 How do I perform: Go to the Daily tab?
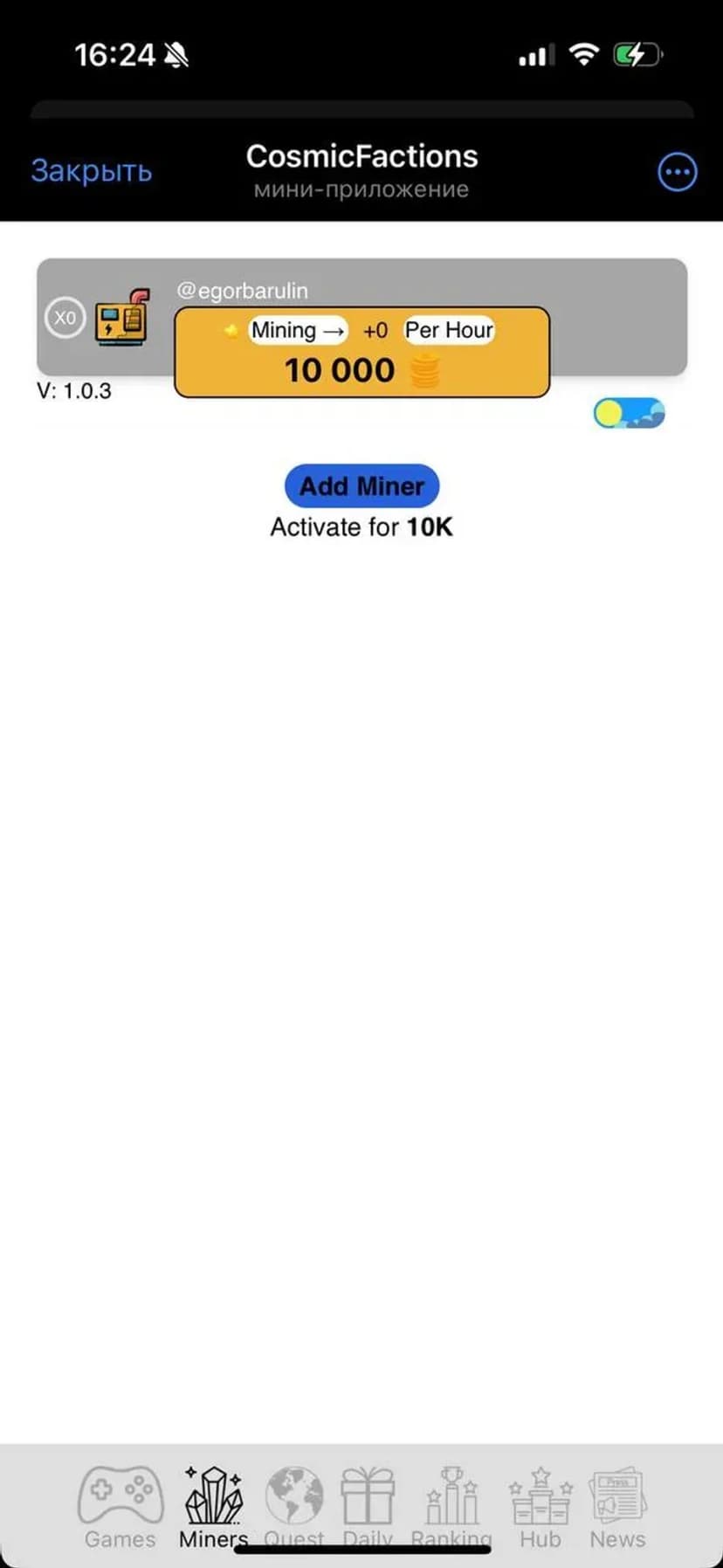[368, 1505]
